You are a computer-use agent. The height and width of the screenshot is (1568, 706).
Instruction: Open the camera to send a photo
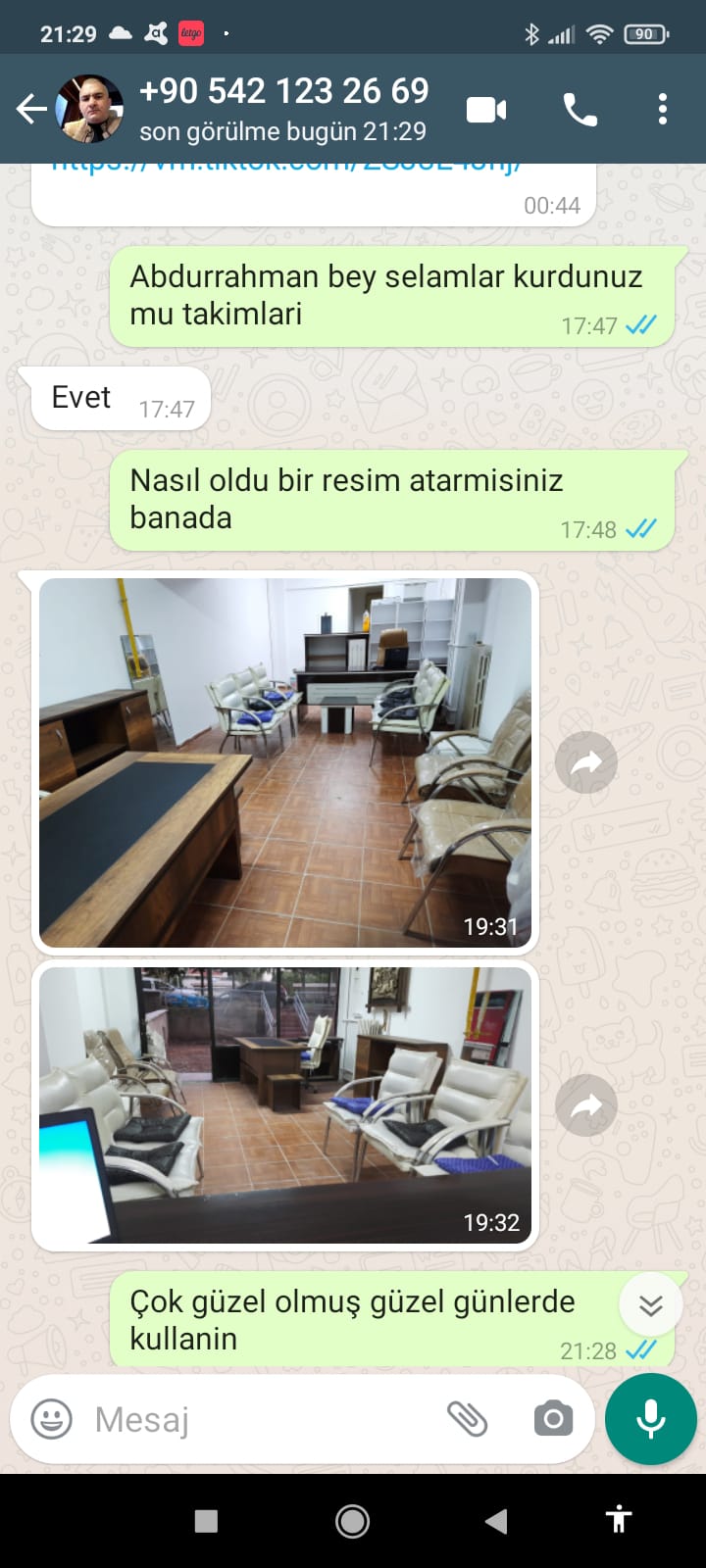(x=553, y=1419)
